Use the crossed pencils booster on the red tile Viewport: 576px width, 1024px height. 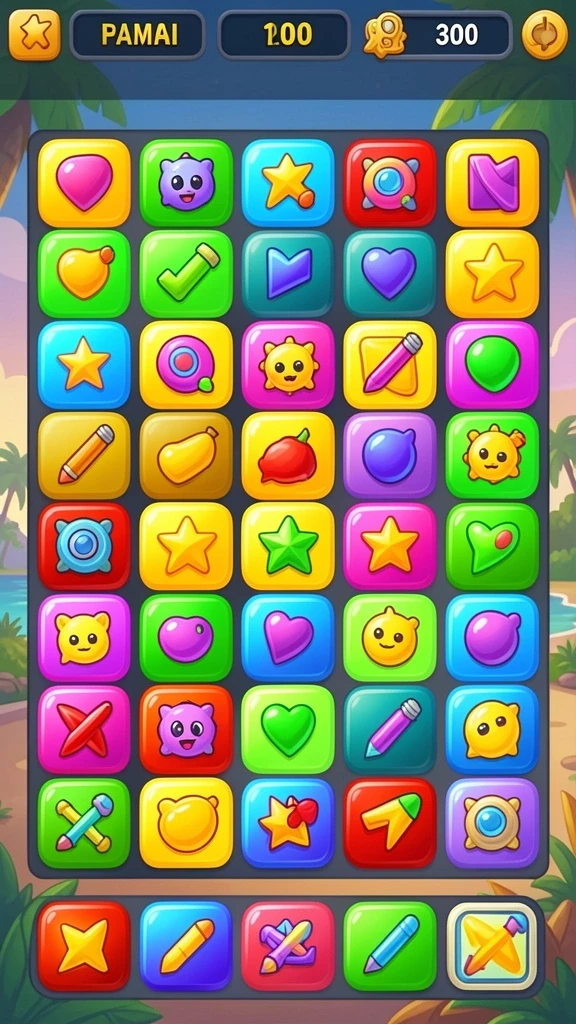pyautogui.click(x=288, y=946)
